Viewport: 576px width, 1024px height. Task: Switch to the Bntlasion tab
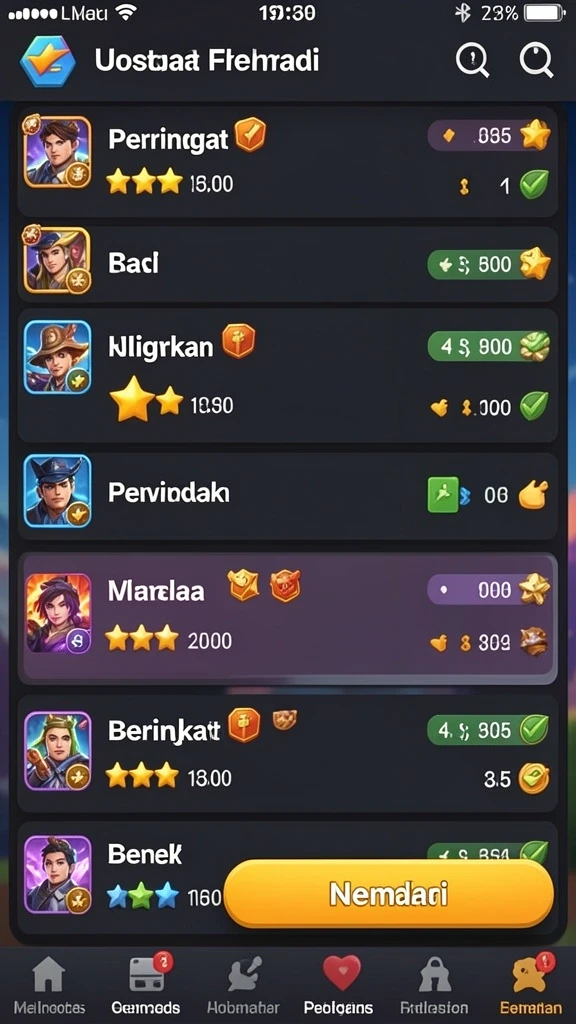pos(434,985)
